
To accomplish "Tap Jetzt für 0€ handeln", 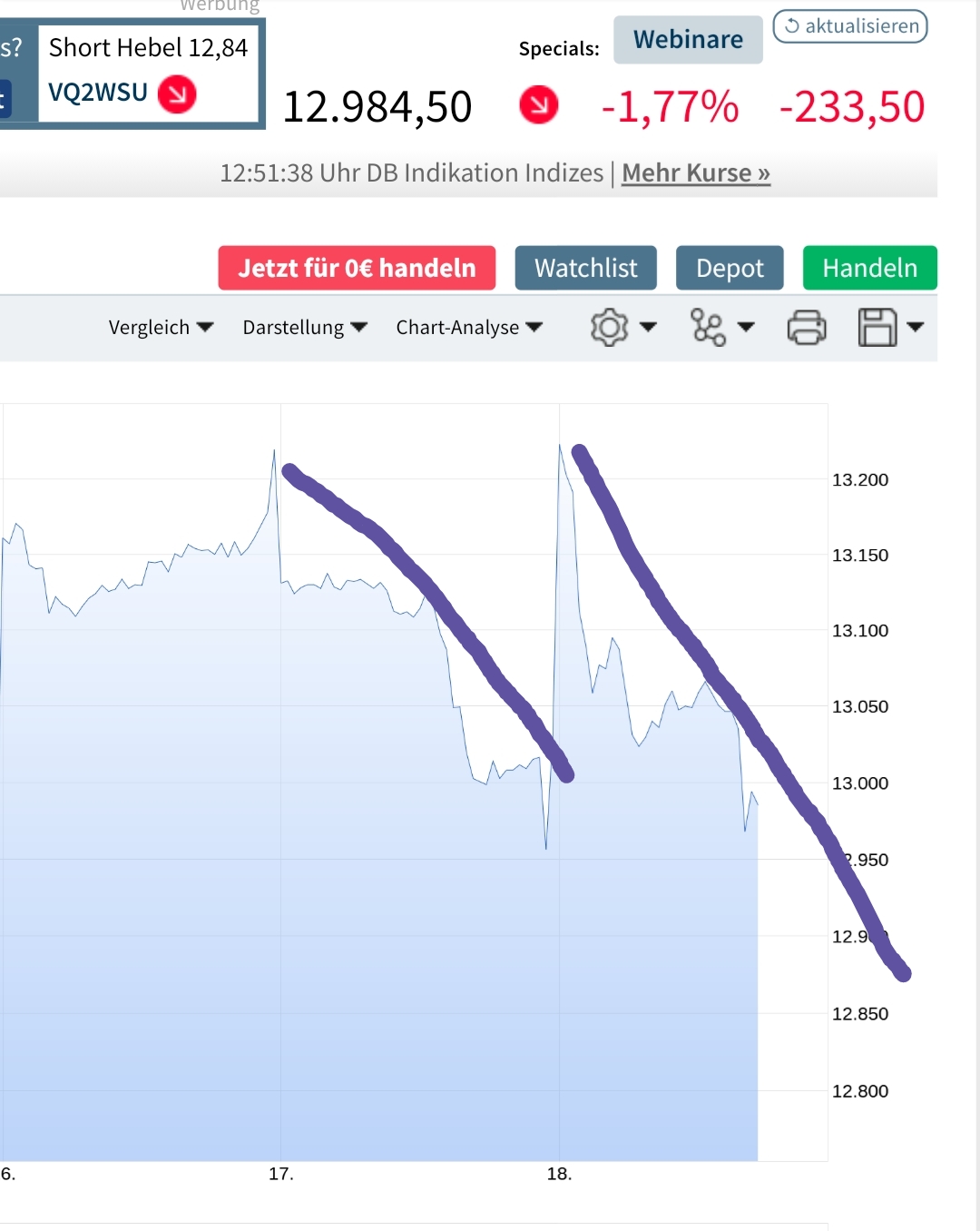I will [357, 268].
